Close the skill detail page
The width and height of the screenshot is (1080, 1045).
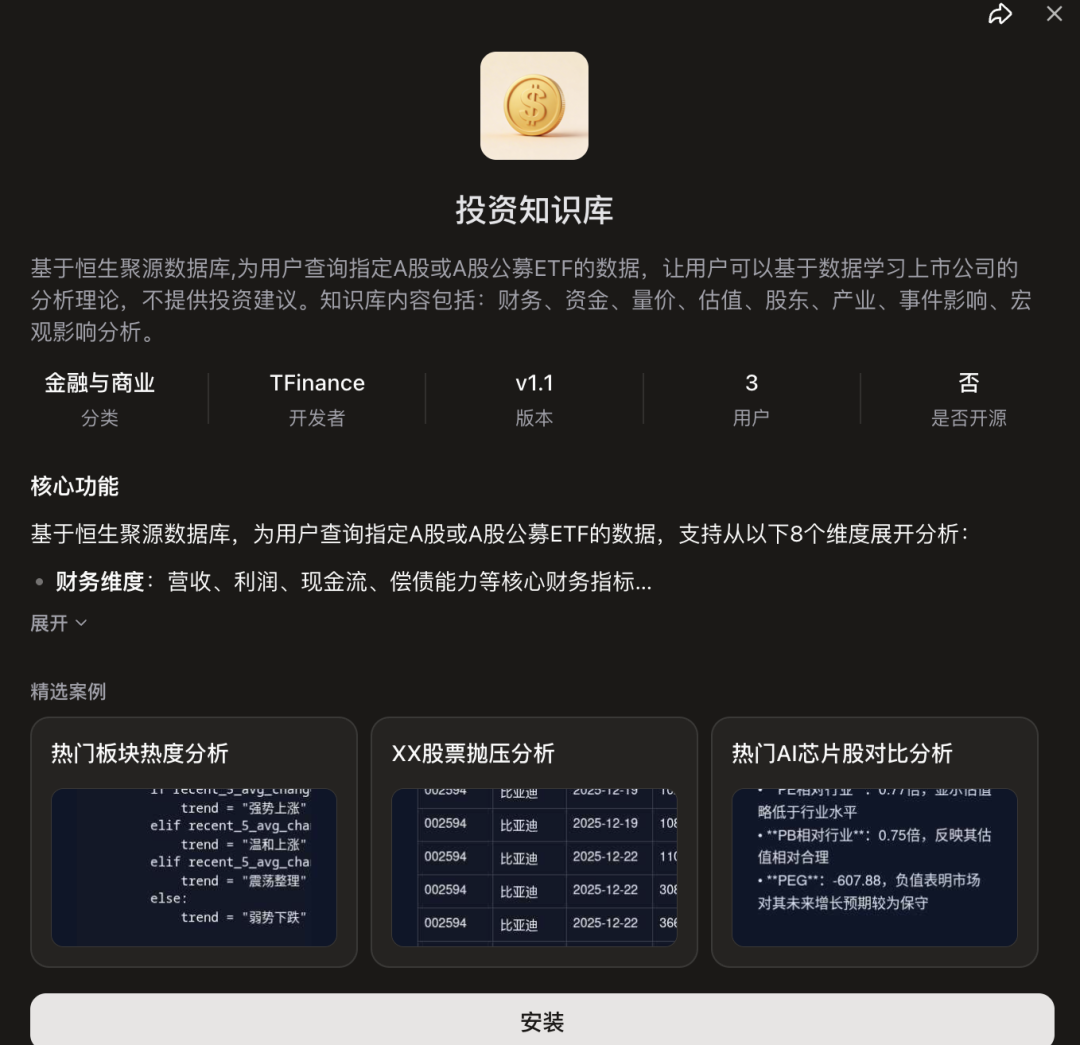(x=1054, y=14)
